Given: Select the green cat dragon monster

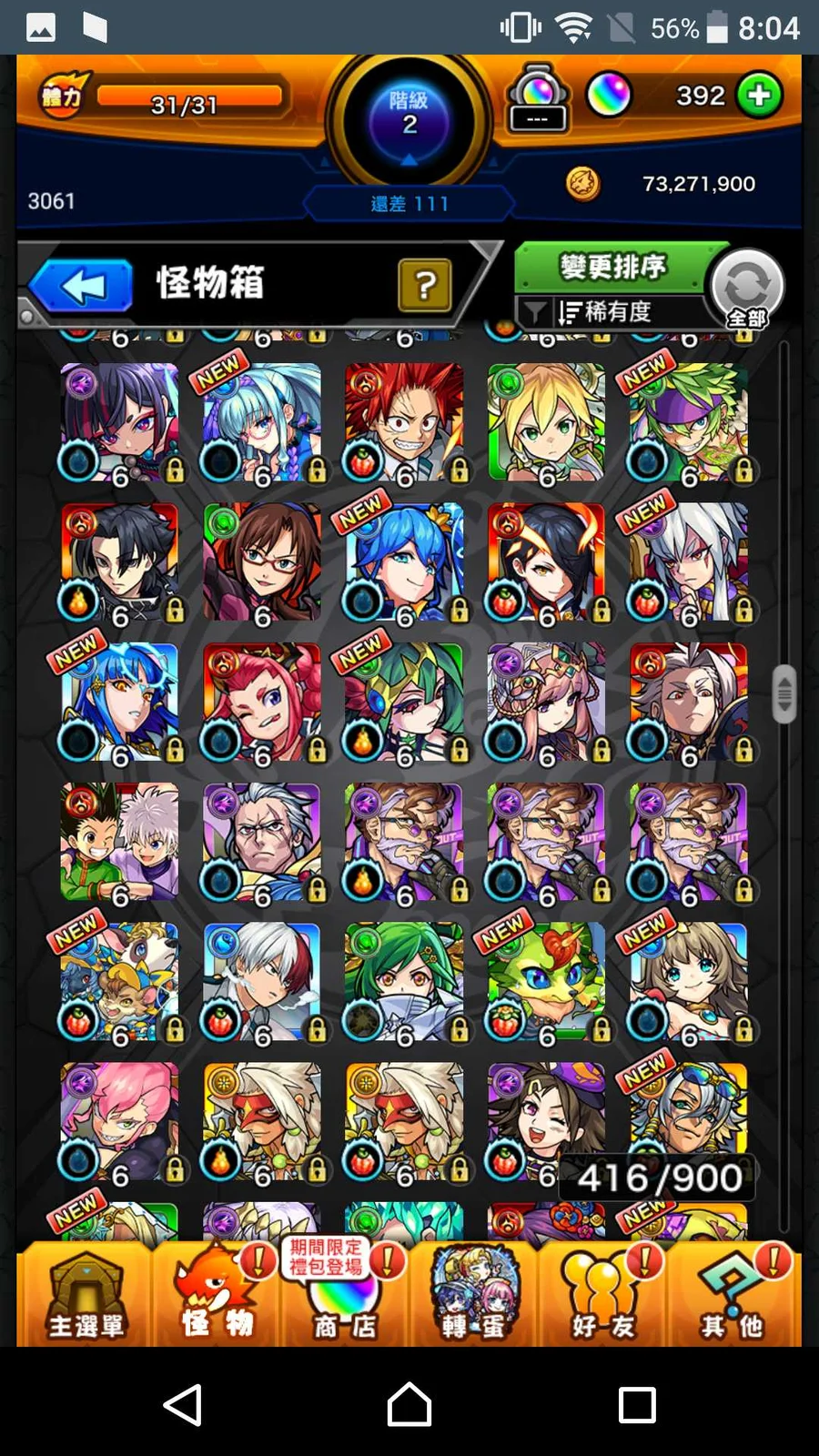Looking at the screenshot, I should (x=545, y=983).
